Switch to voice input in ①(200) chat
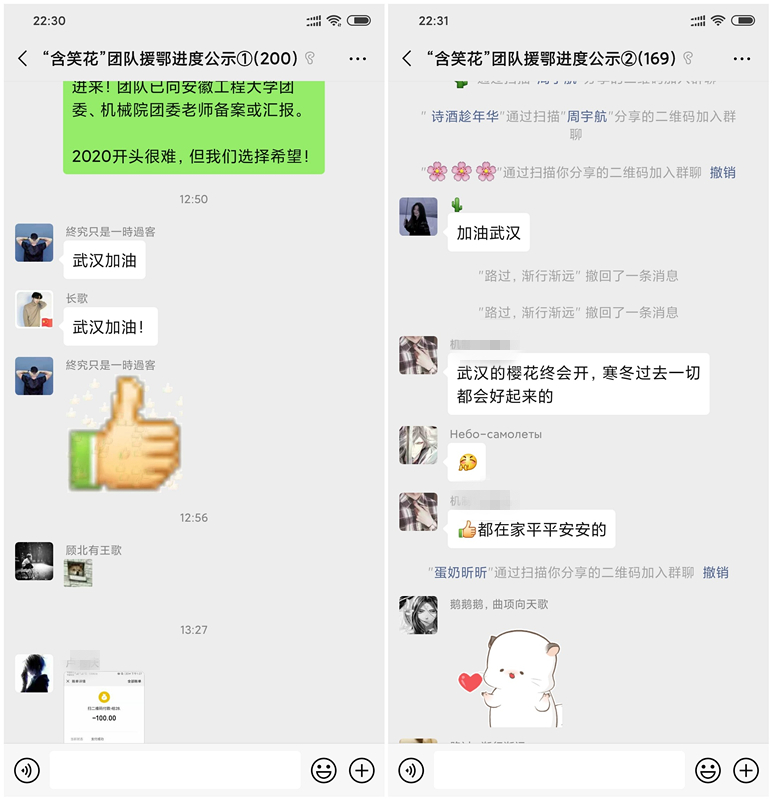This screenshot has width=772, height=800. (27, 770)
